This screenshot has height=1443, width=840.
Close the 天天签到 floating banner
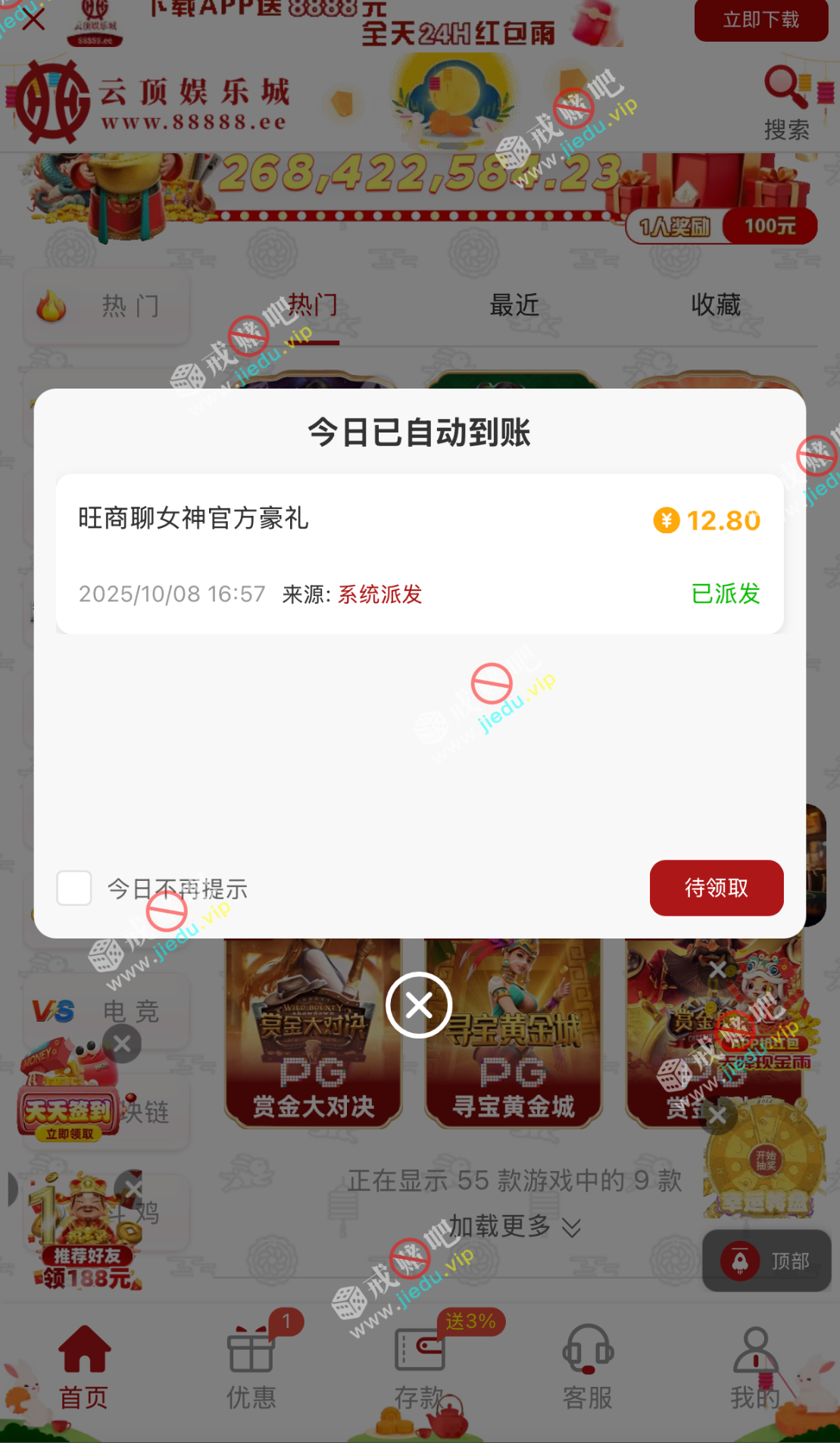(122, 1045)
